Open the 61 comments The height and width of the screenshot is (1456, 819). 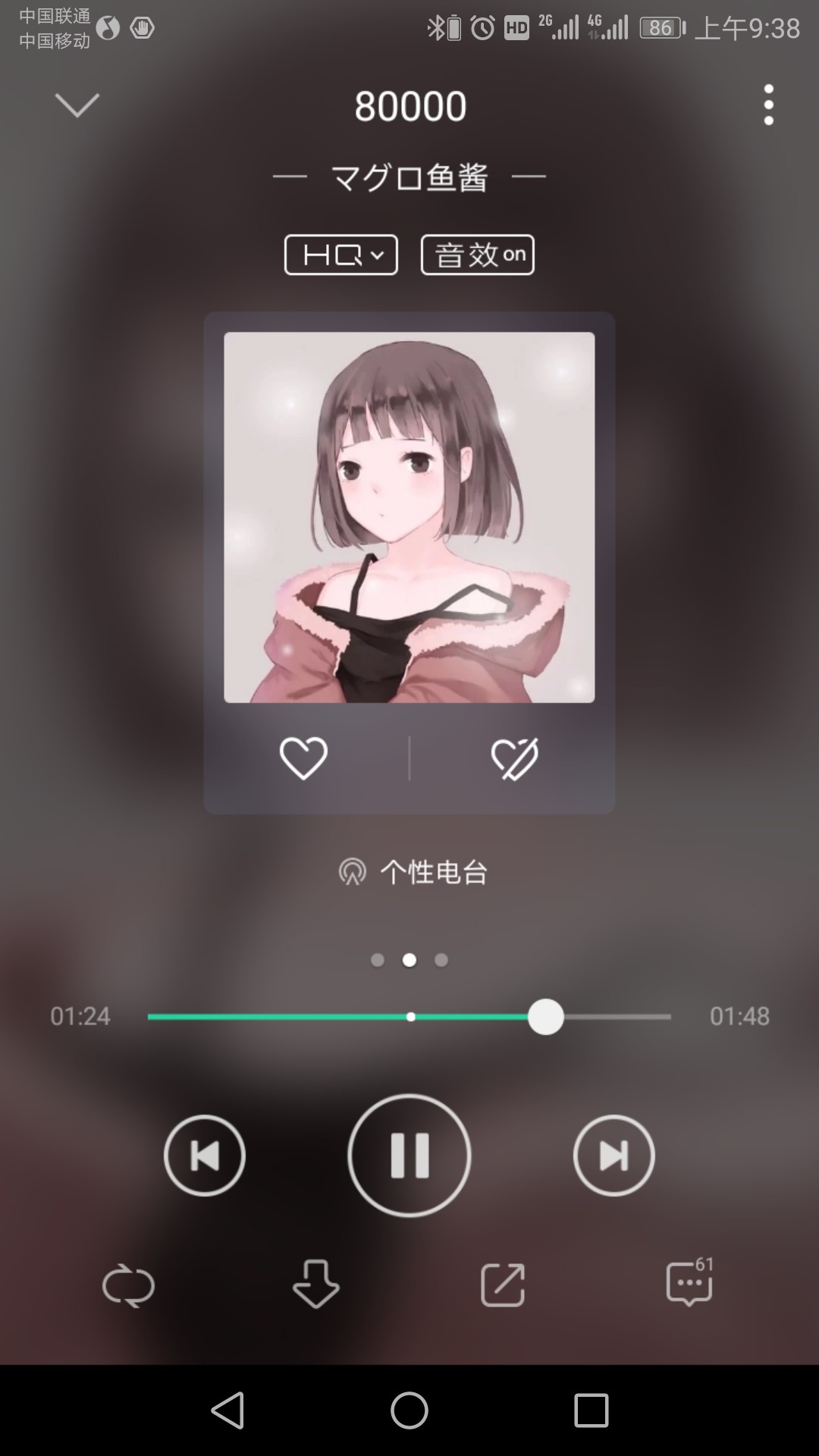[x=690, y=1282]
